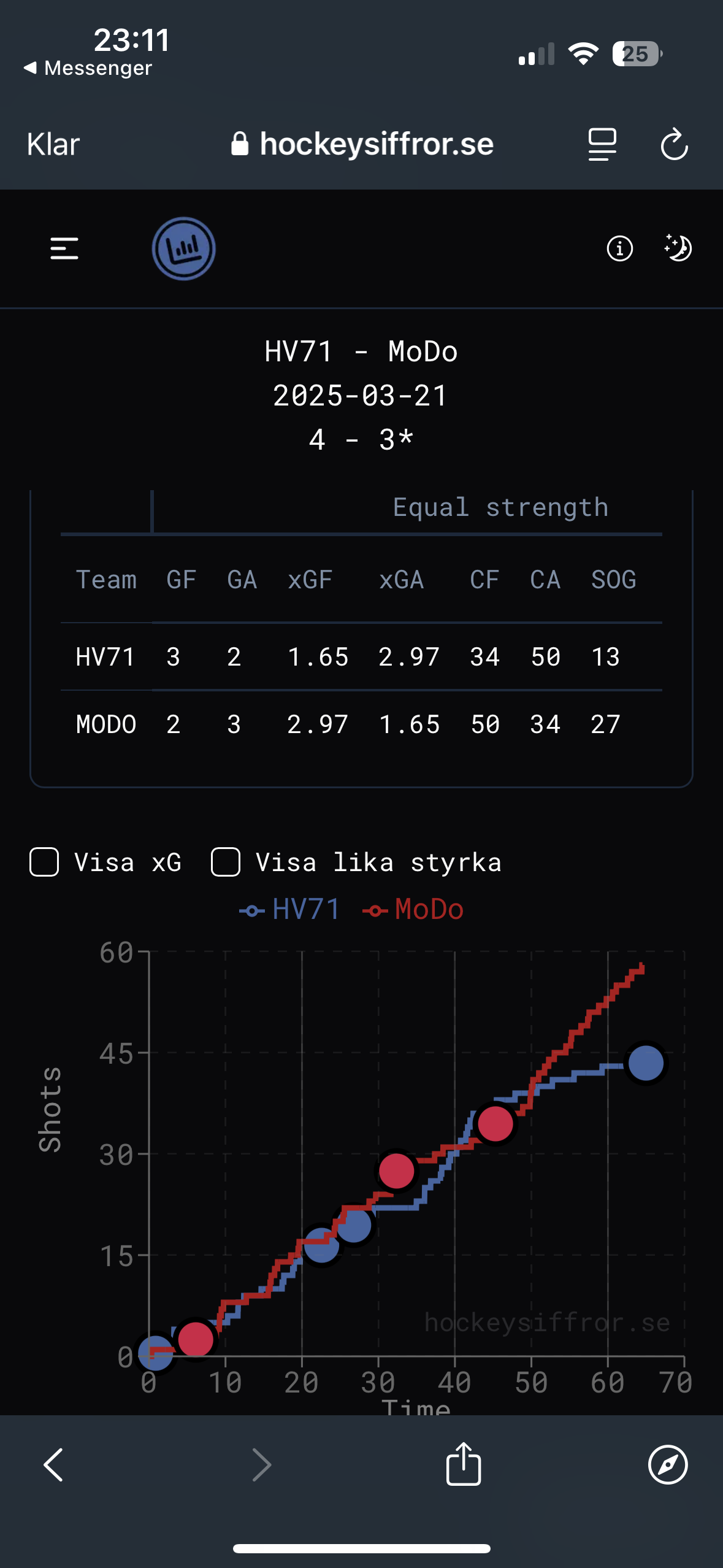
Task: Open the page in Safari compass icon
Action: click(668, 1465)
